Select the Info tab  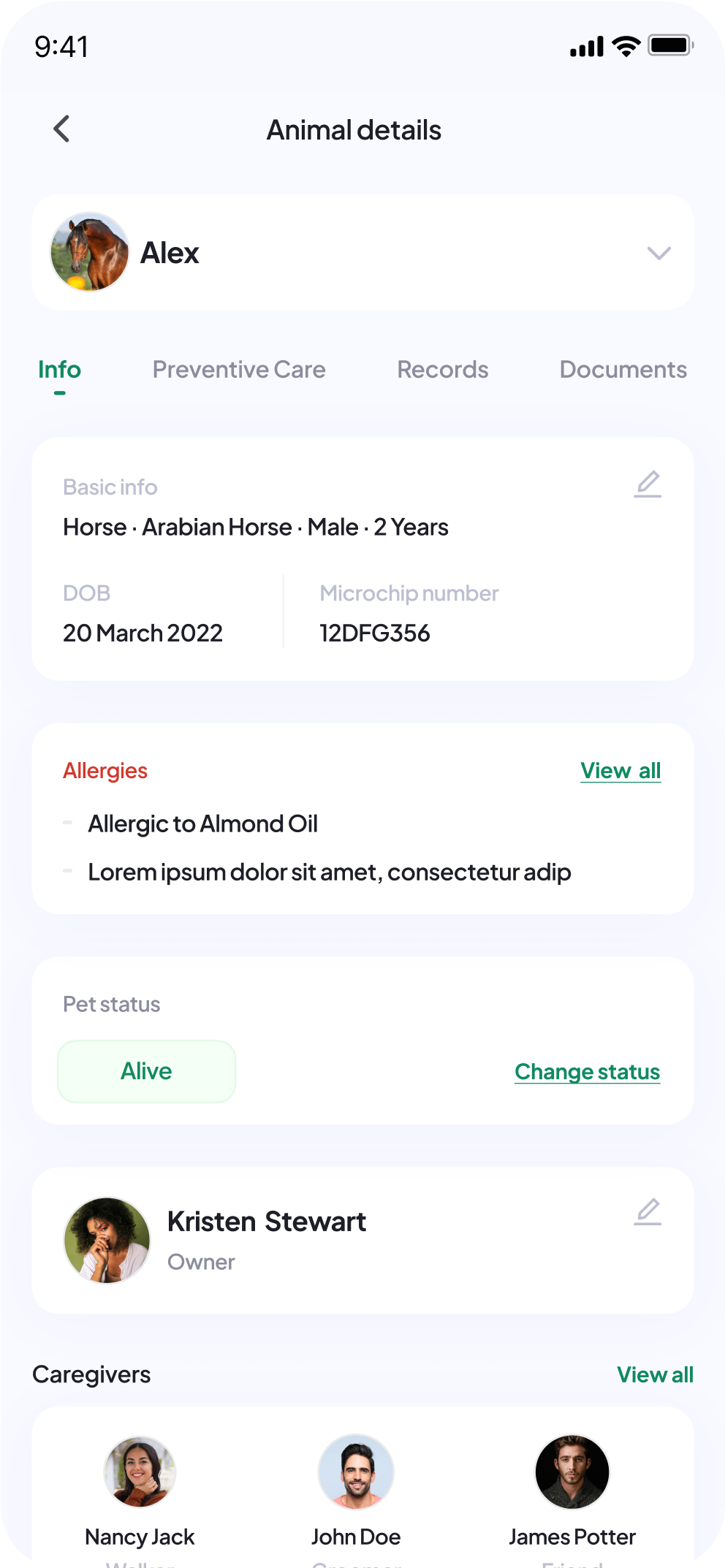(x=59, y=370)
